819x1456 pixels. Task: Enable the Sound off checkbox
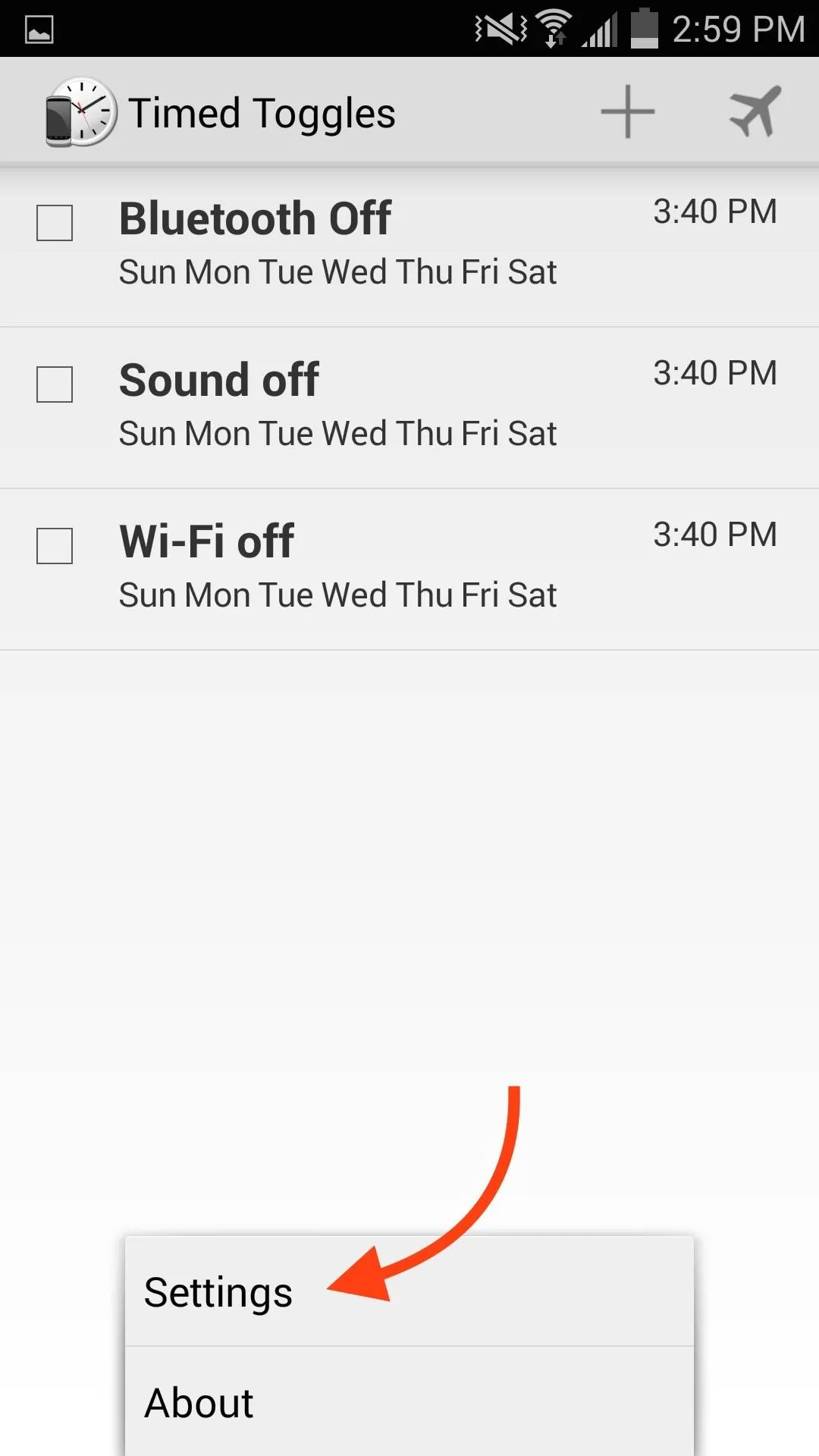[x=55, y=384]
